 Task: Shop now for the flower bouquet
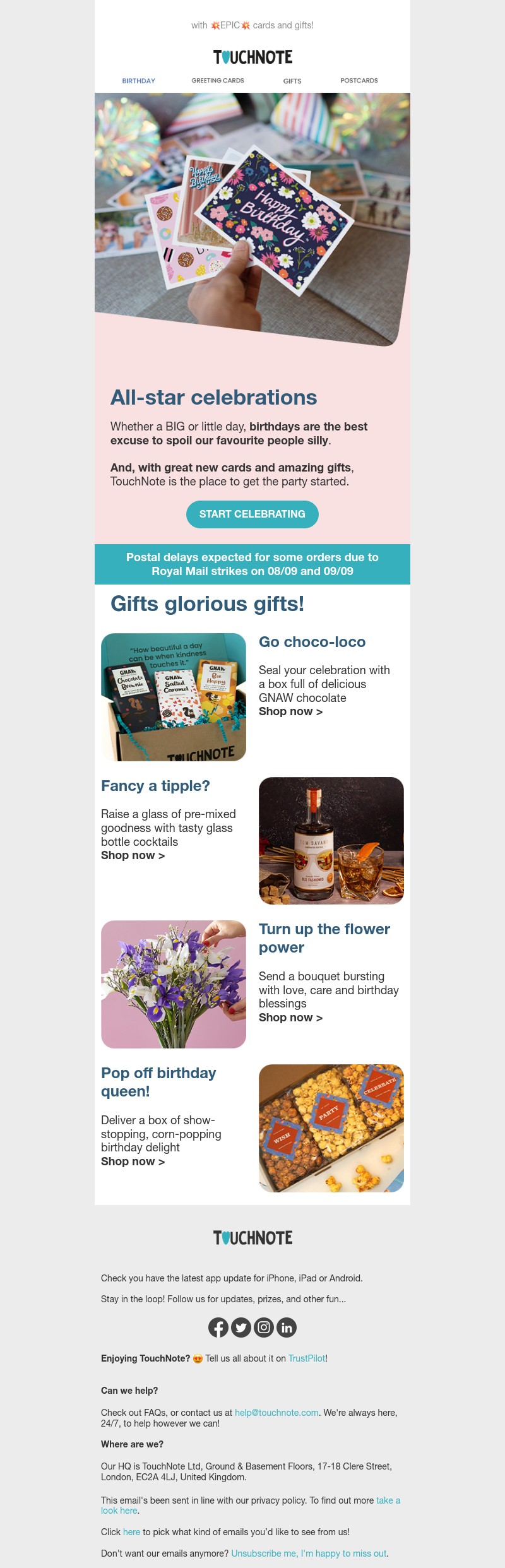point(290,1018)
